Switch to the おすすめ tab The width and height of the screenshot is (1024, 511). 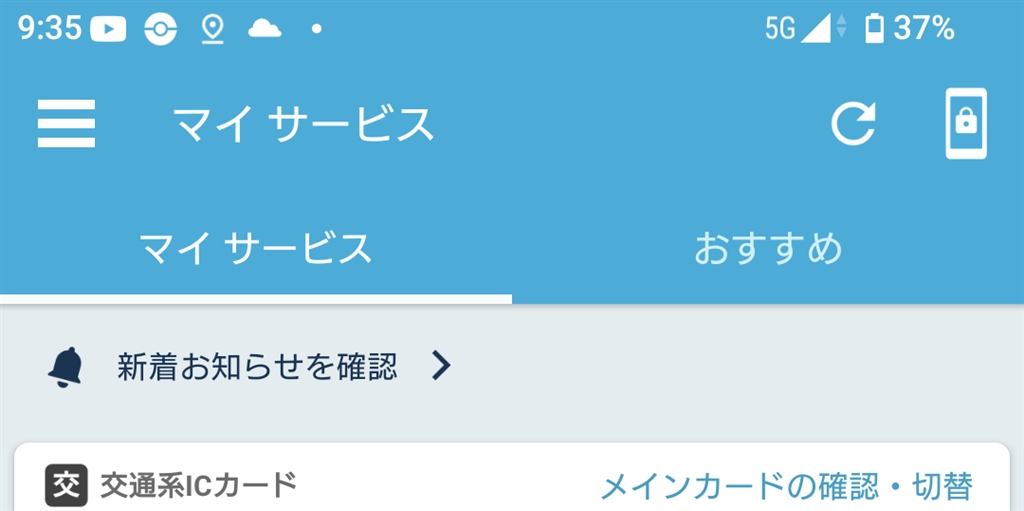tap(768, 248)
